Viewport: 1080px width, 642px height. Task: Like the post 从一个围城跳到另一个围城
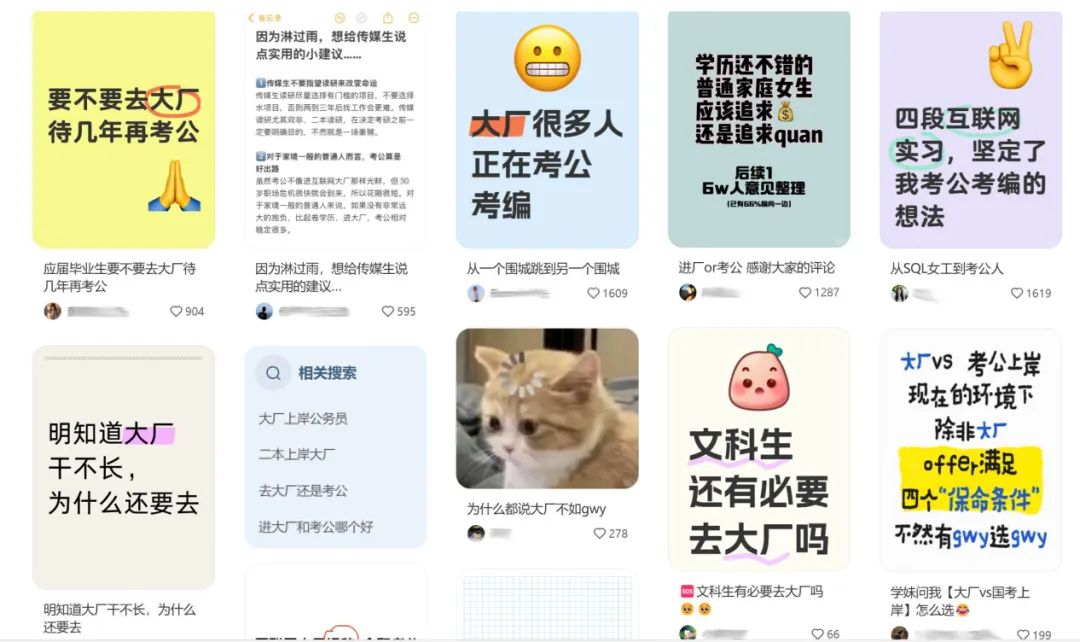tap(594, 293)
